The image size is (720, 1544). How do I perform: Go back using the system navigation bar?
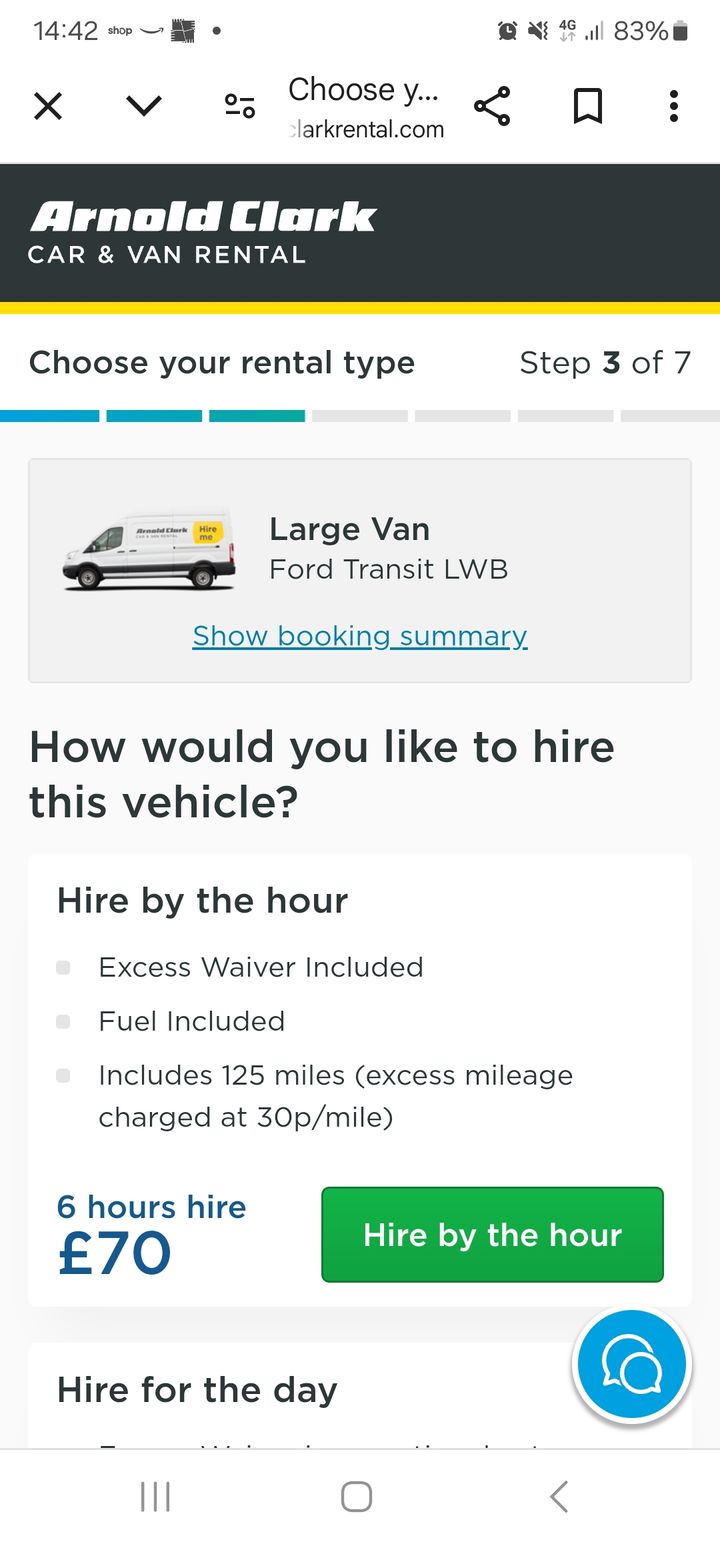click(x=559, y=1497)
